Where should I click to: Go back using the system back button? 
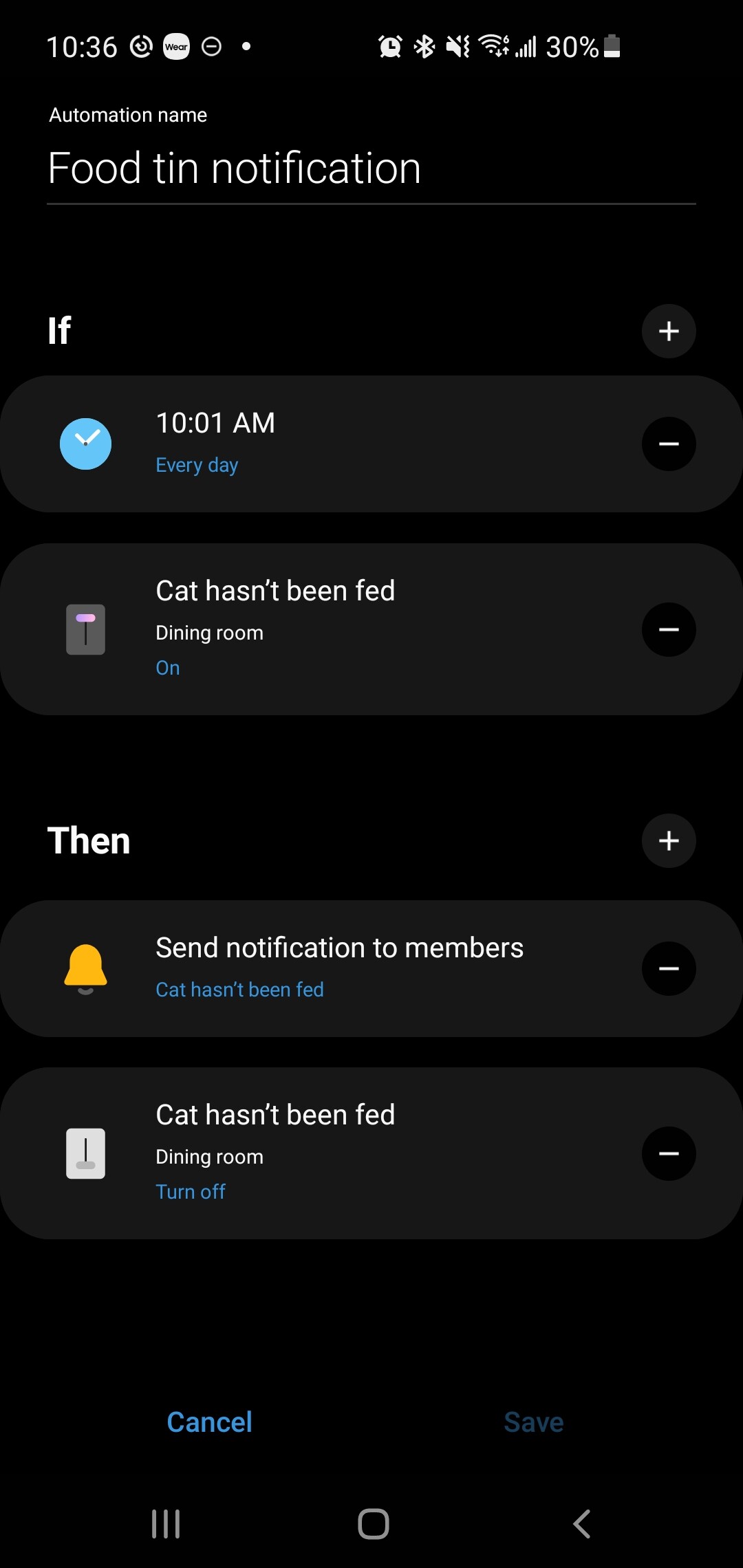[581, 1524]
